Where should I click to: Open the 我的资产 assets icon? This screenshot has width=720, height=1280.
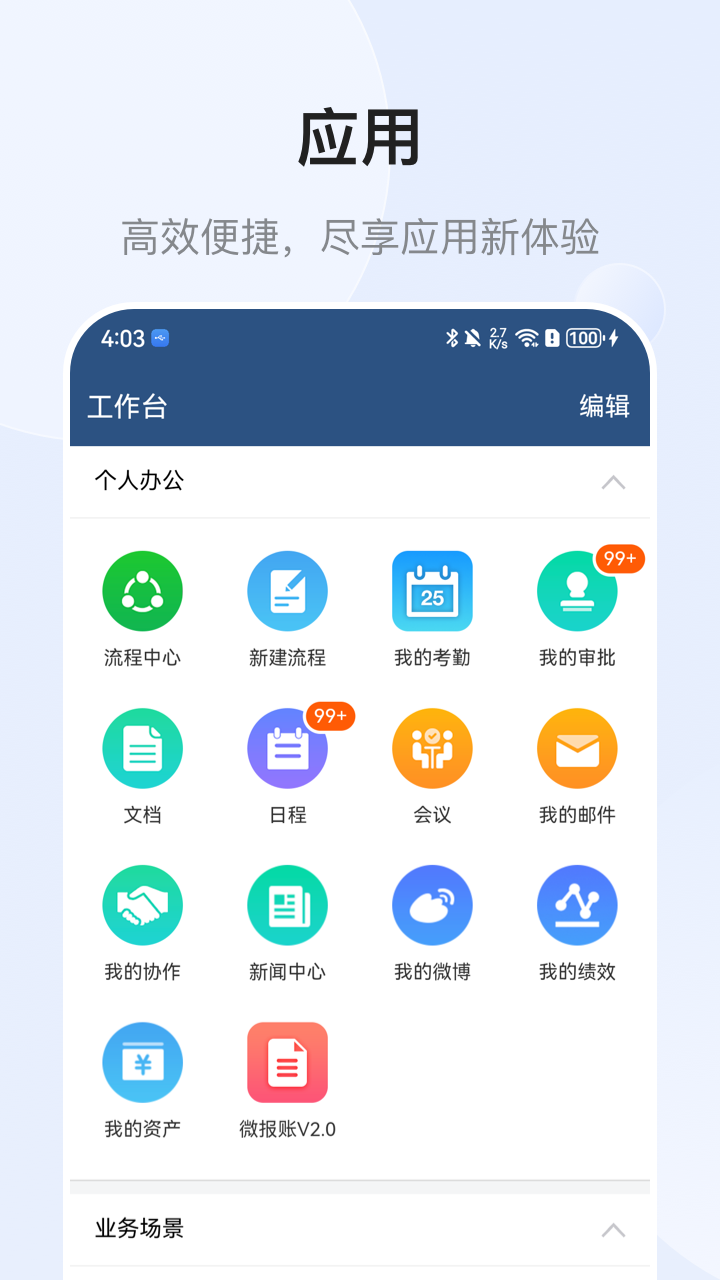click(142, 1061)
